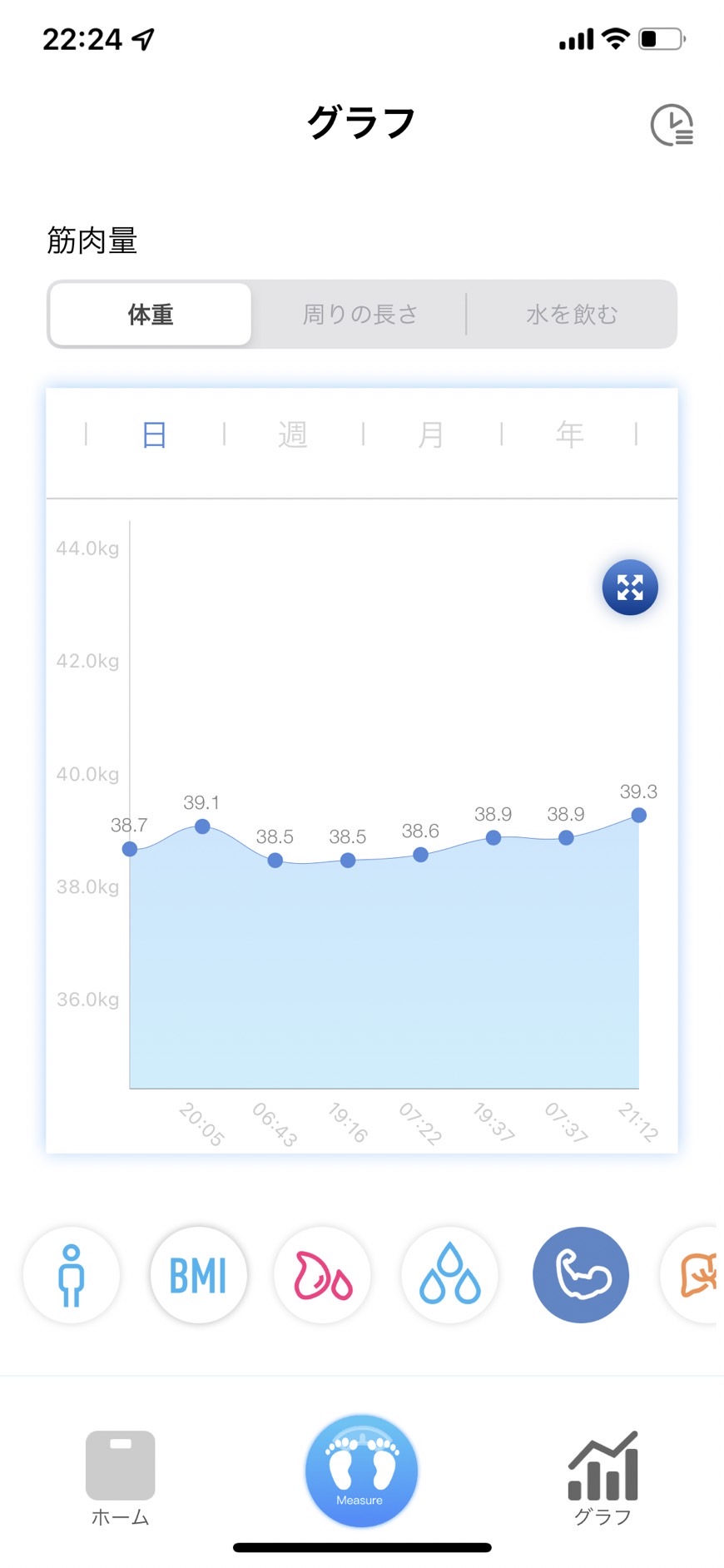This screenshot has height=1568, width=724.
Task: Show the BMI metric graph
Action: click(x=198, y=1275)
